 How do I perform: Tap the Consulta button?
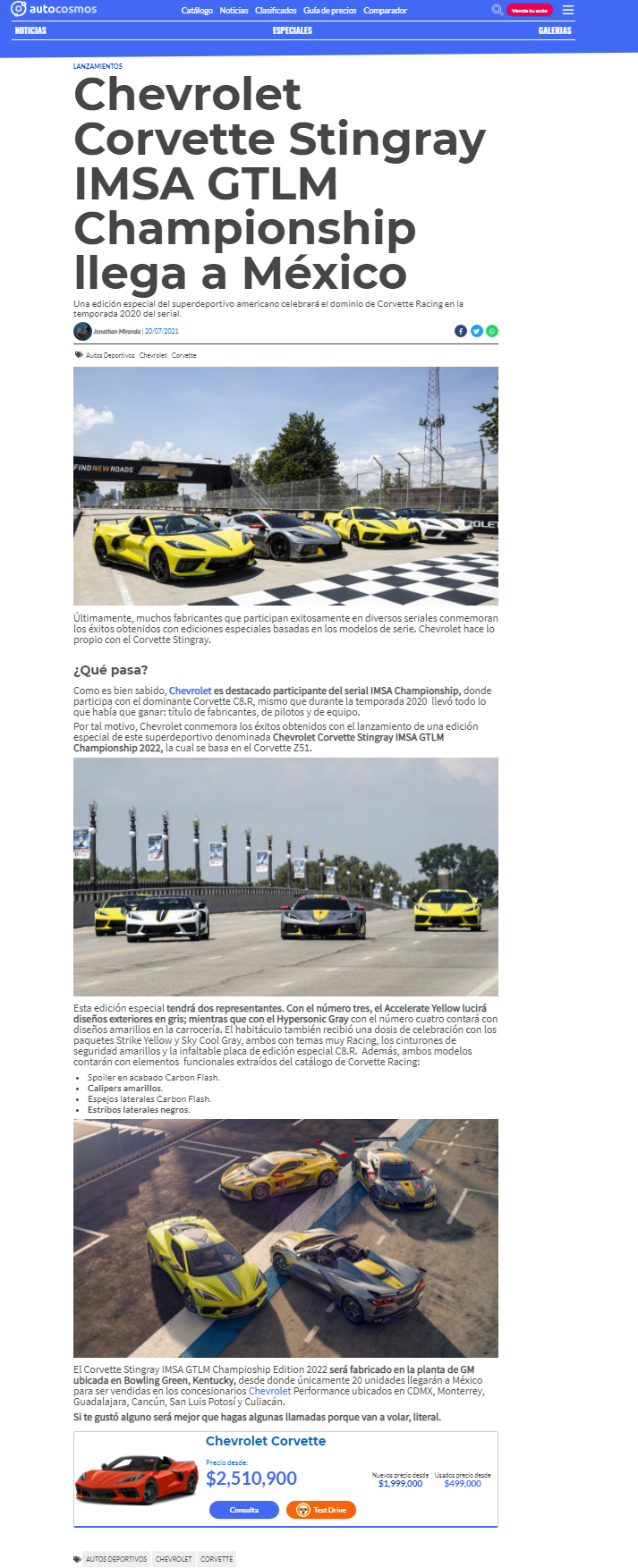click(244, 1510)
